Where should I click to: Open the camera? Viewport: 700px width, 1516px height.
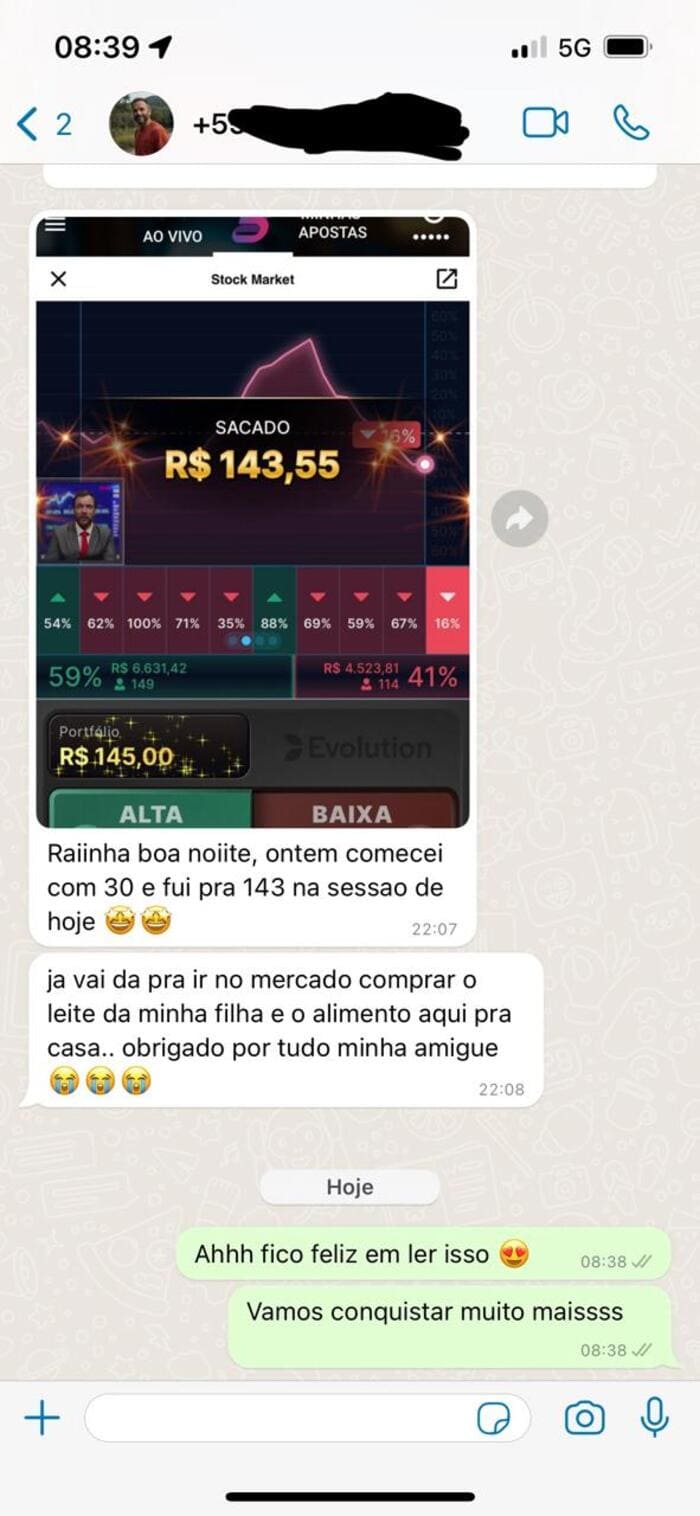(x=584, y=1418)
